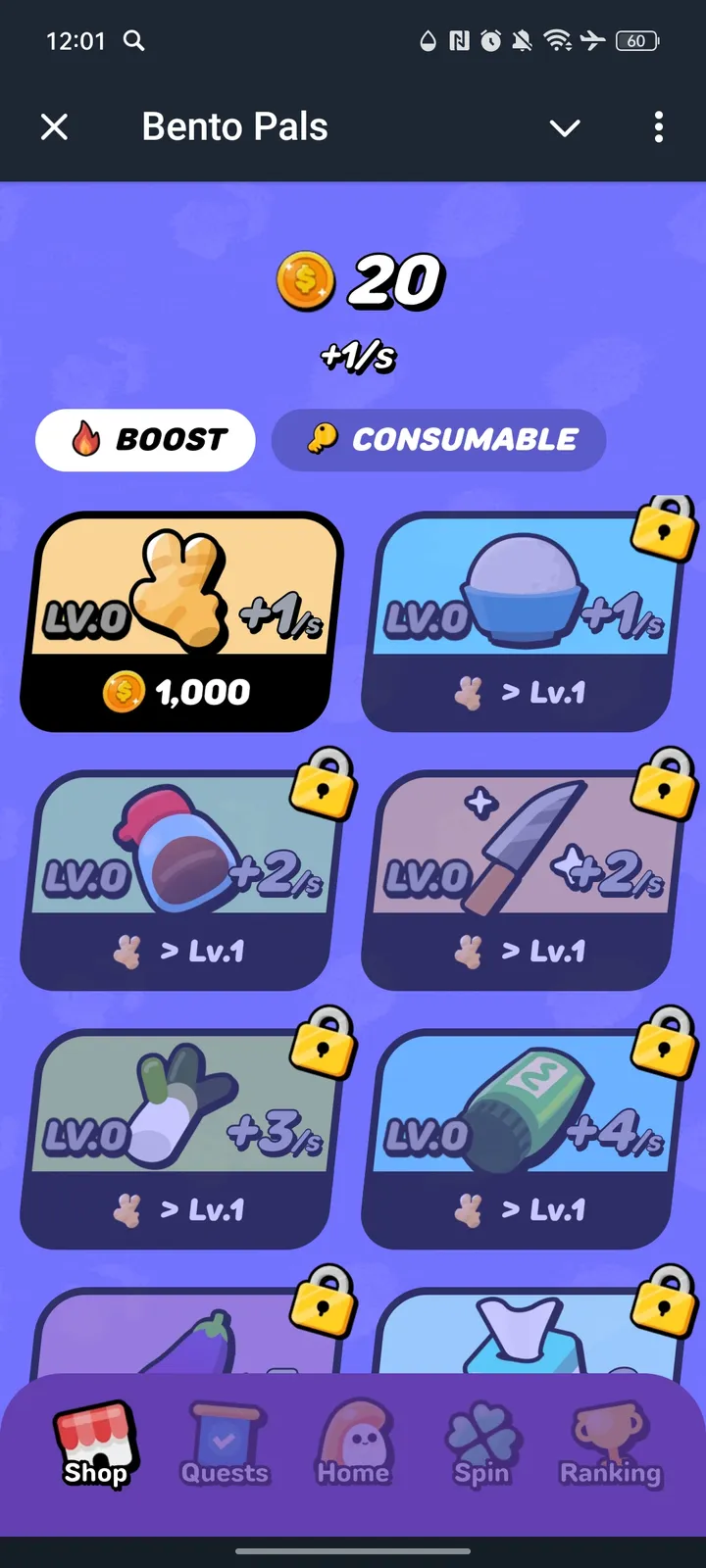The height and width of the screenshot is (1568, 706).
Task: Tap the lock icon on the knife upgrade
Action: point(665,784)
